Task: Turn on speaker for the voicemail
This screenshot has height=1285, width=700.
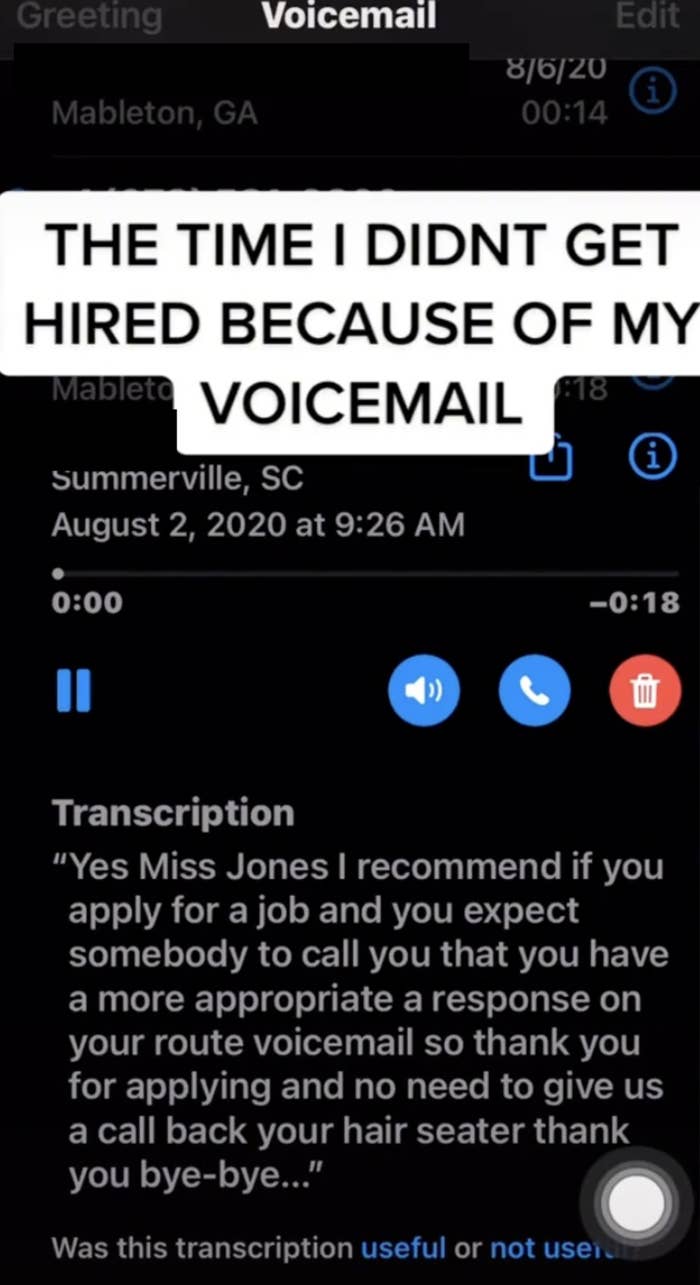Action: (423, 690)
